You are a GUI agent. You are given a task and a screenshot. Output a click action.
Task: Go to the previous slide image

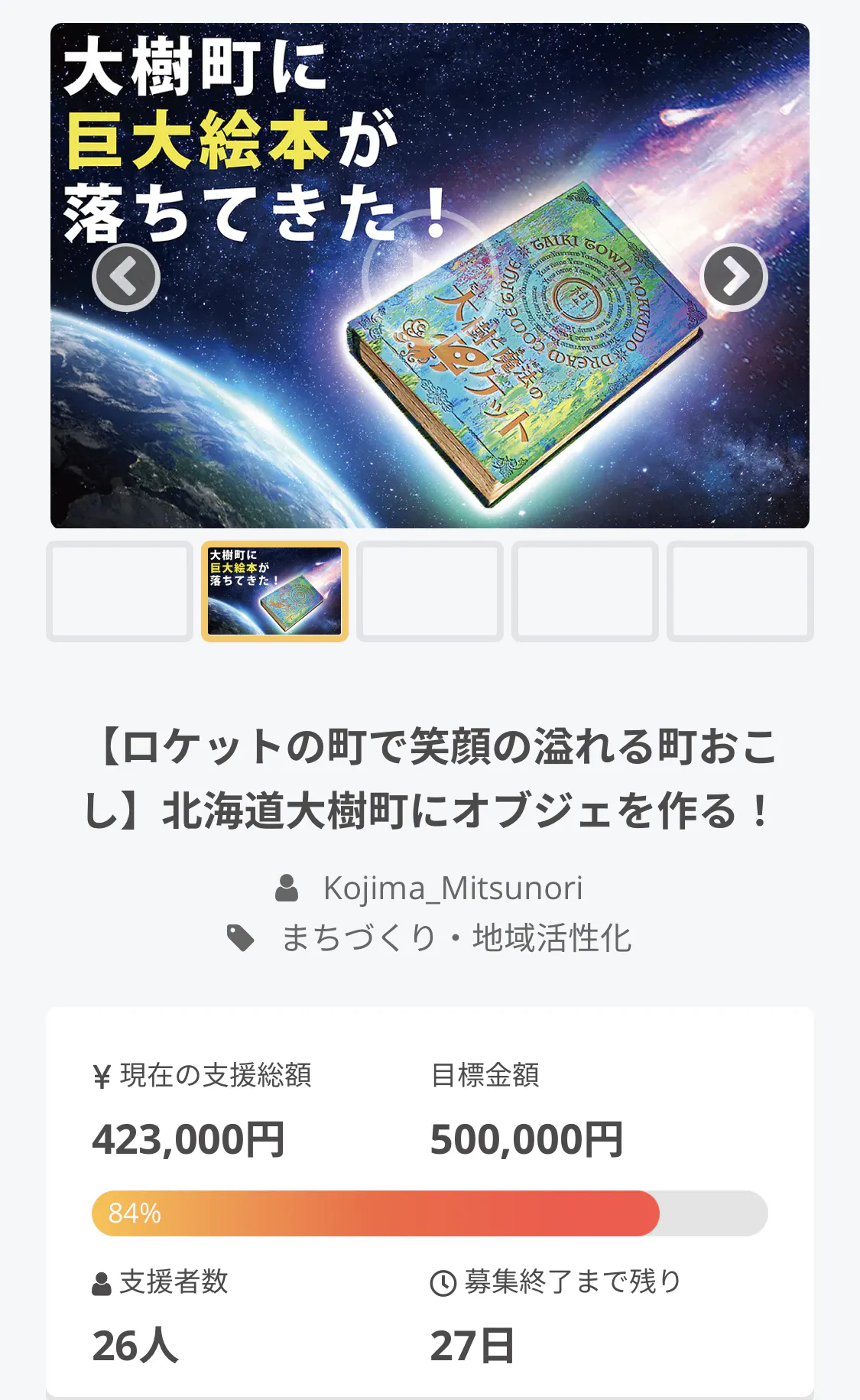tap(126, 277)
